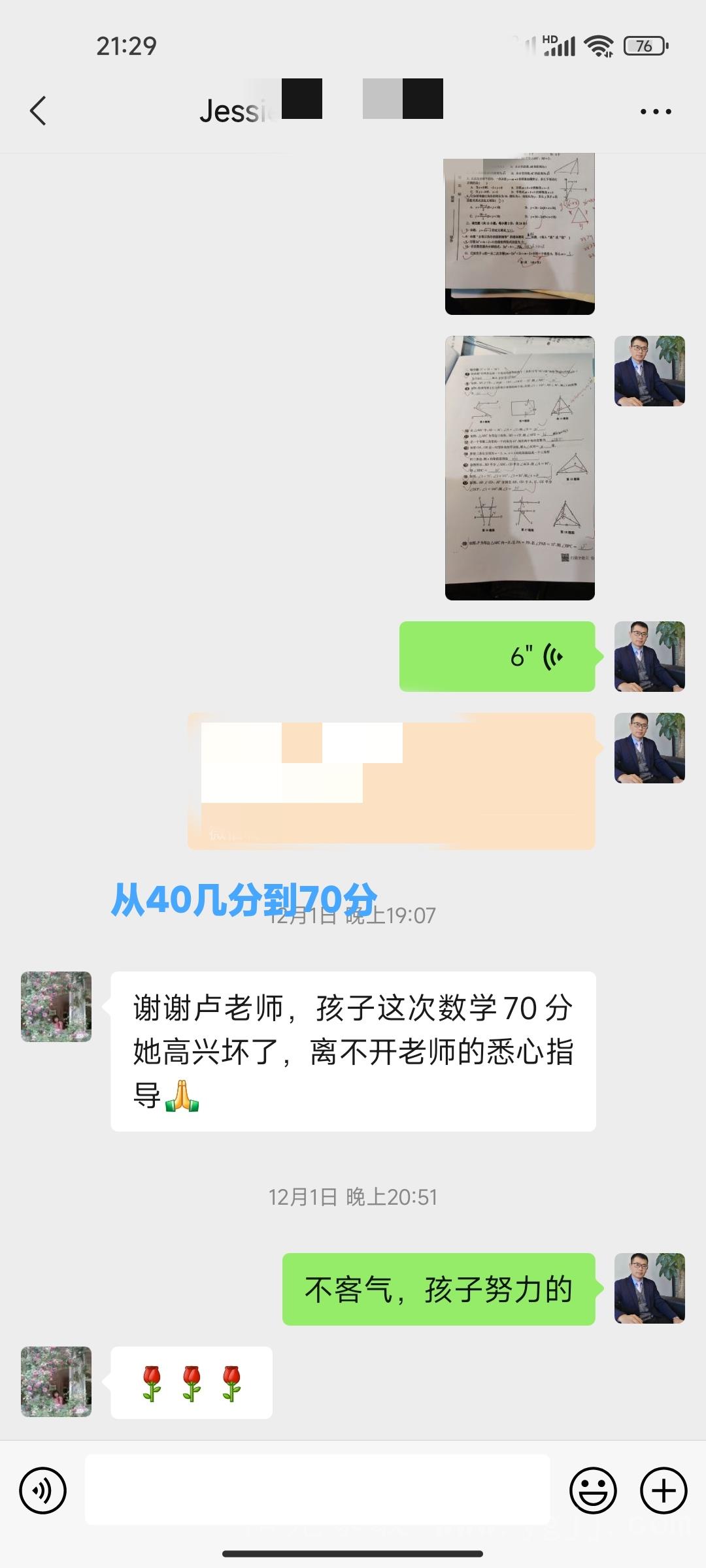Screen dimensions: 706x1568
Task: Tap the message text input field
Action: point(317,1491)
